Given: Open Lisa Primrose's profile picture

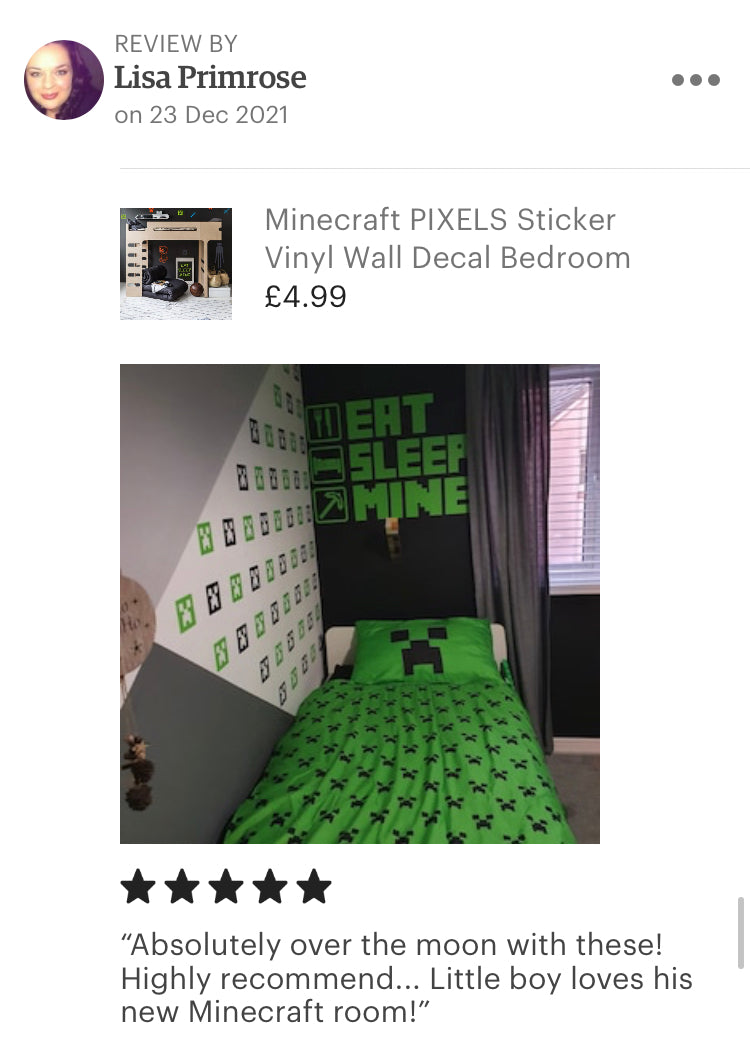Looking at the screenshot, I should (x=64, y=80).
